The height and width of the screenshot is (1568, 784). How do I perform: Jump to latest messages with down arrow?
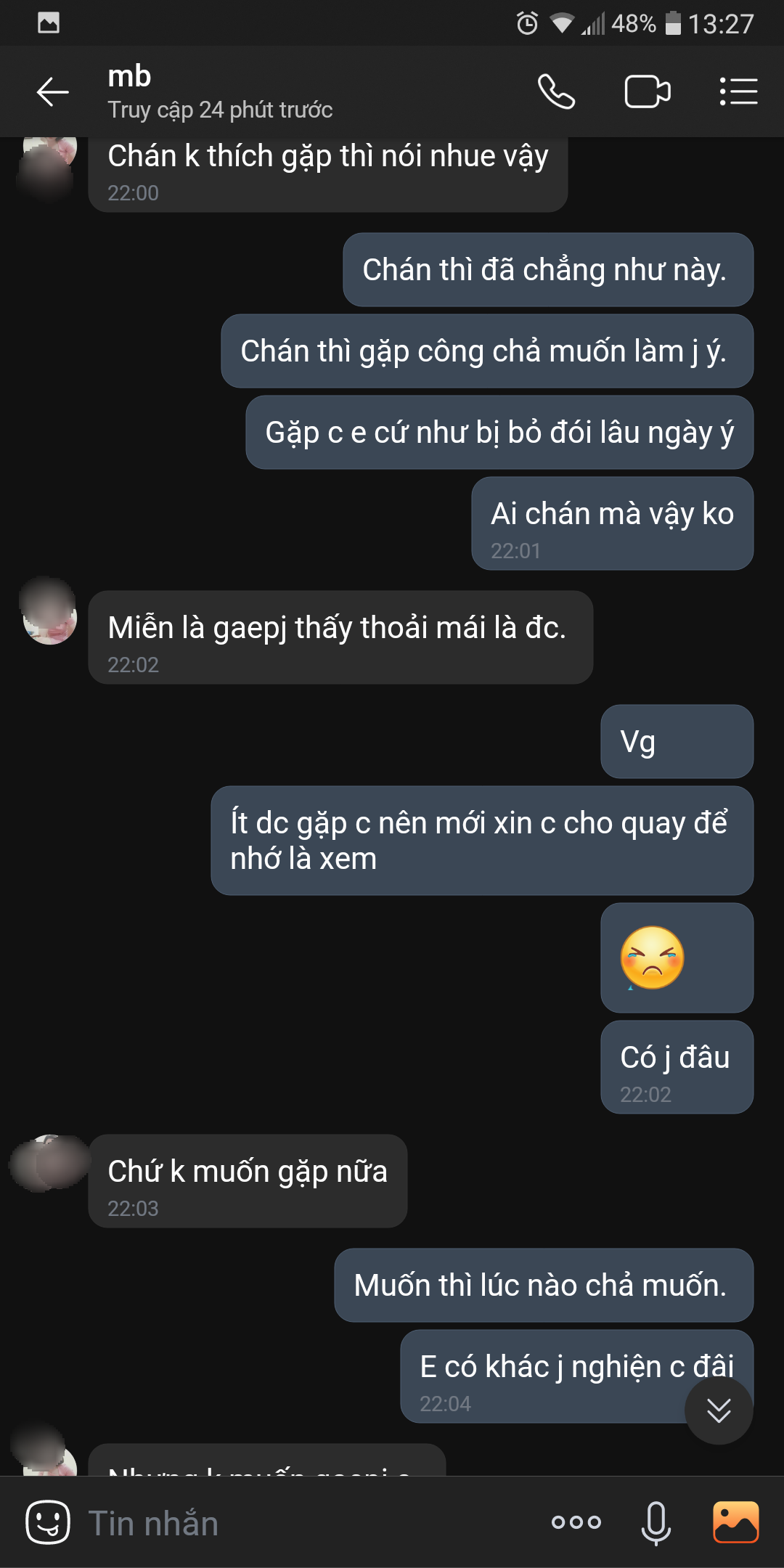click(719, 1410)
